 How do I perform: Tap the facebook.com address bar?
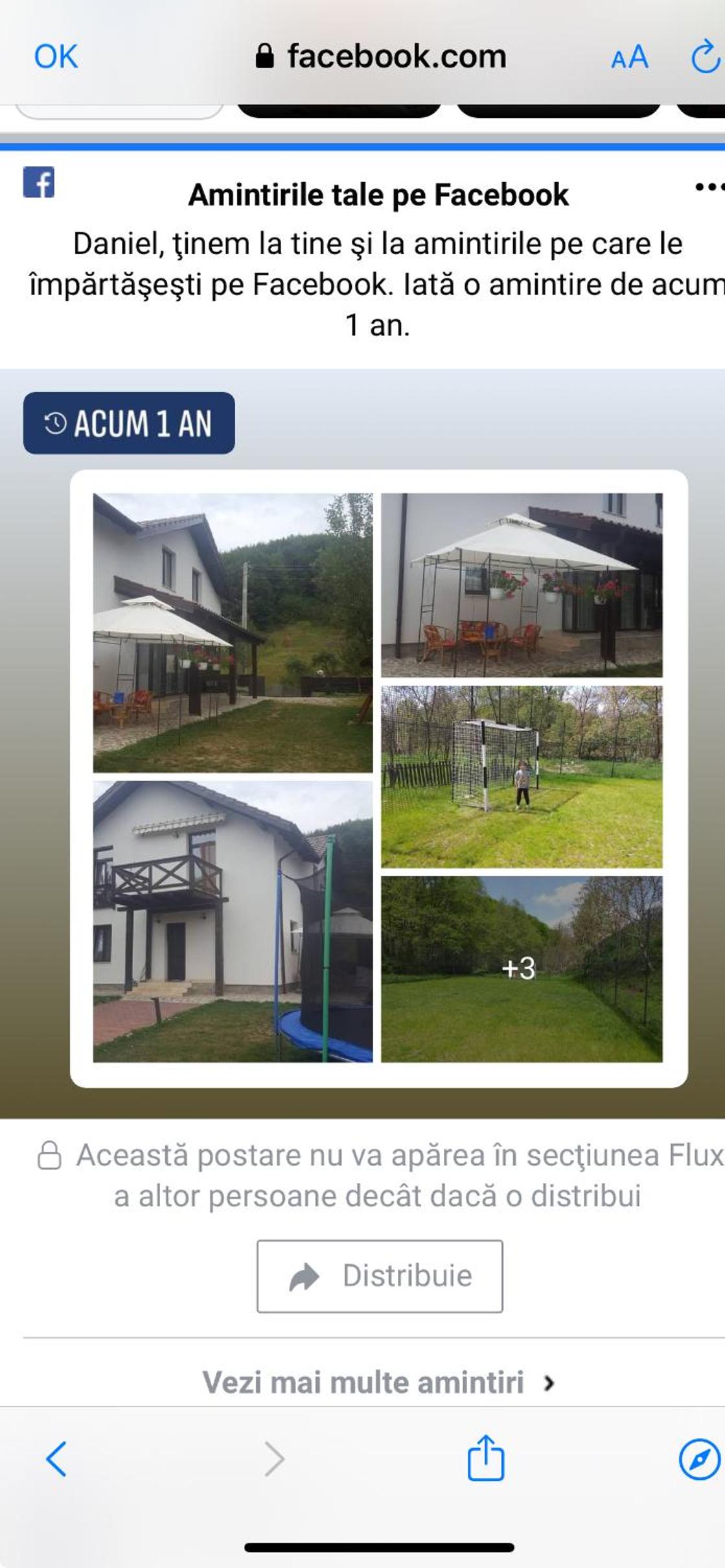[380, 56]
